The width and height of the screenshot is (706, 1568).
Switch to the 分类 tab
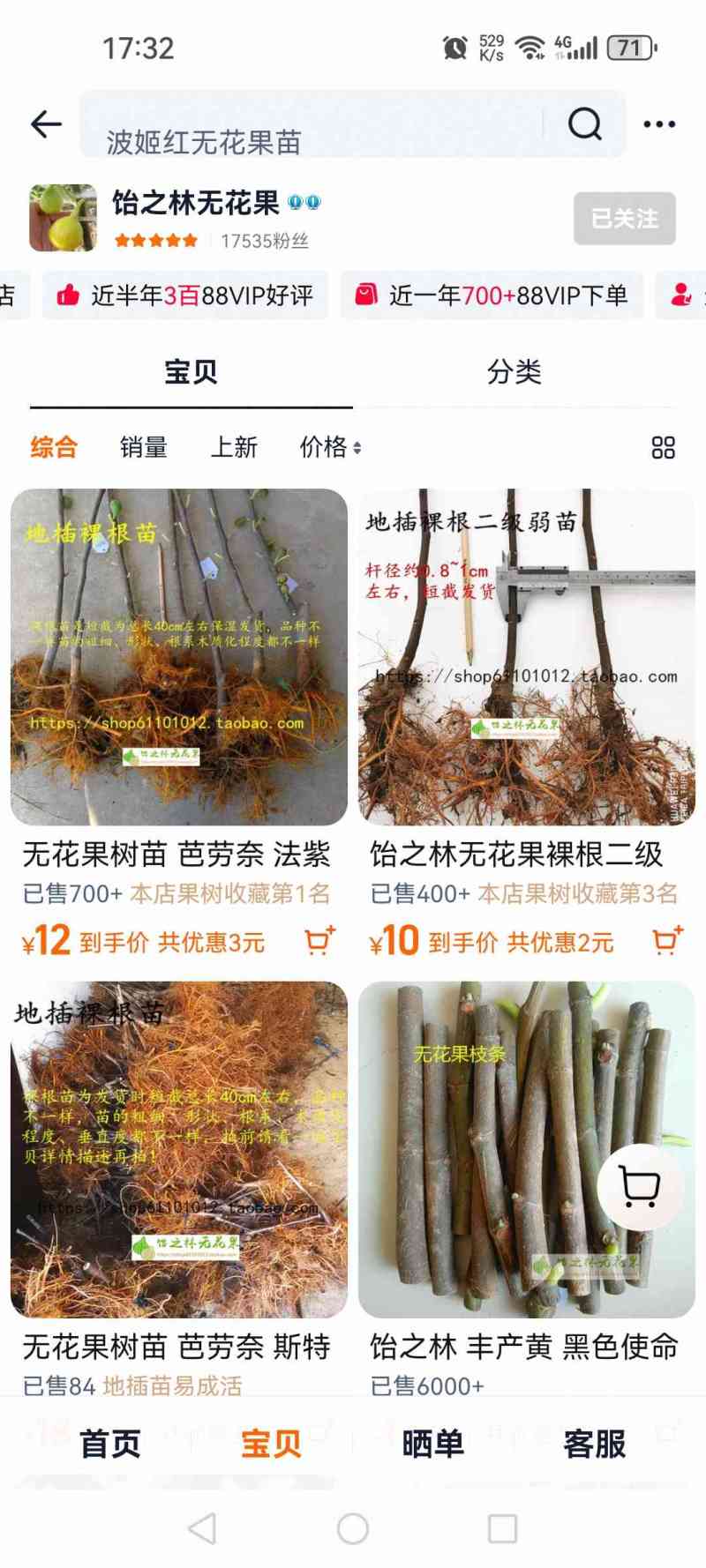click(514, 372)
